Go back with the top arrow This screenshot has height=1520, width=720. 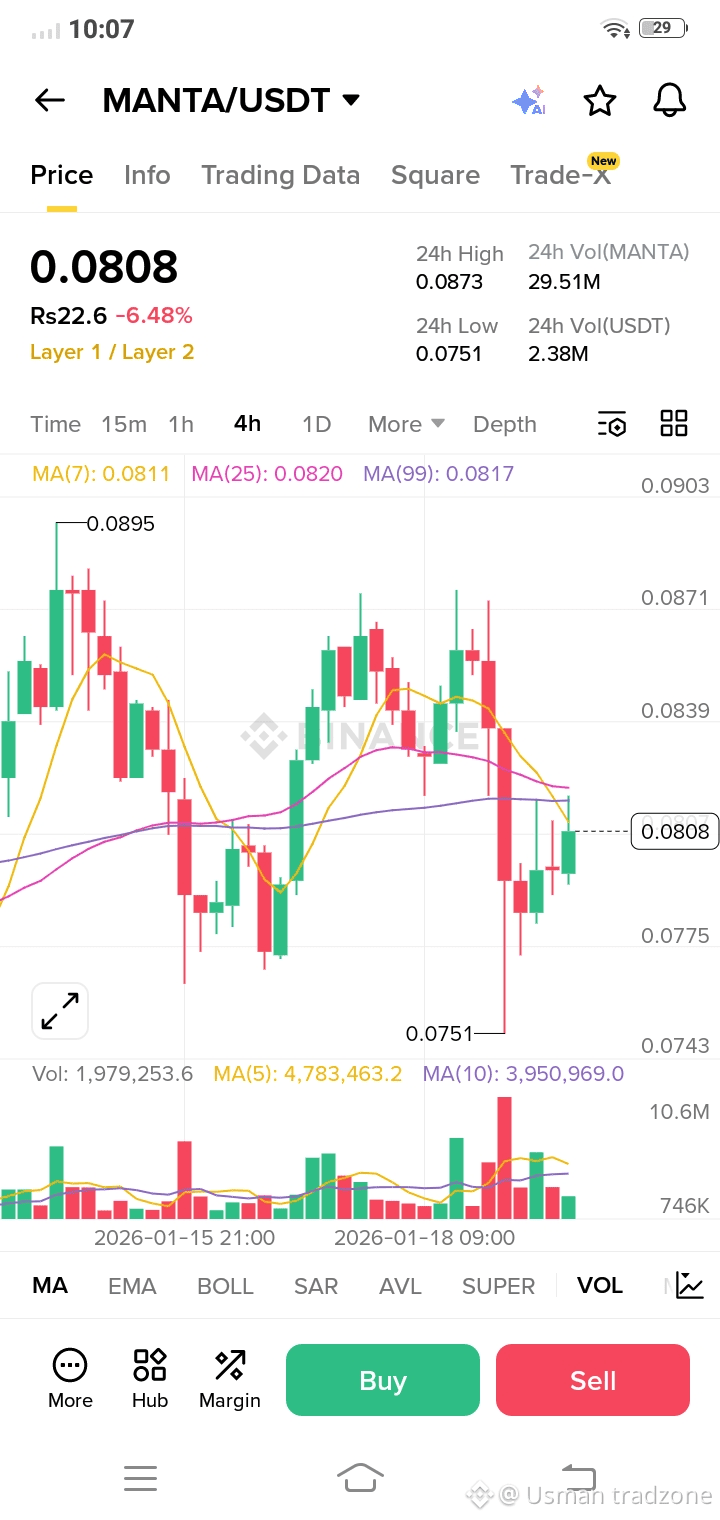pos(49,100)
